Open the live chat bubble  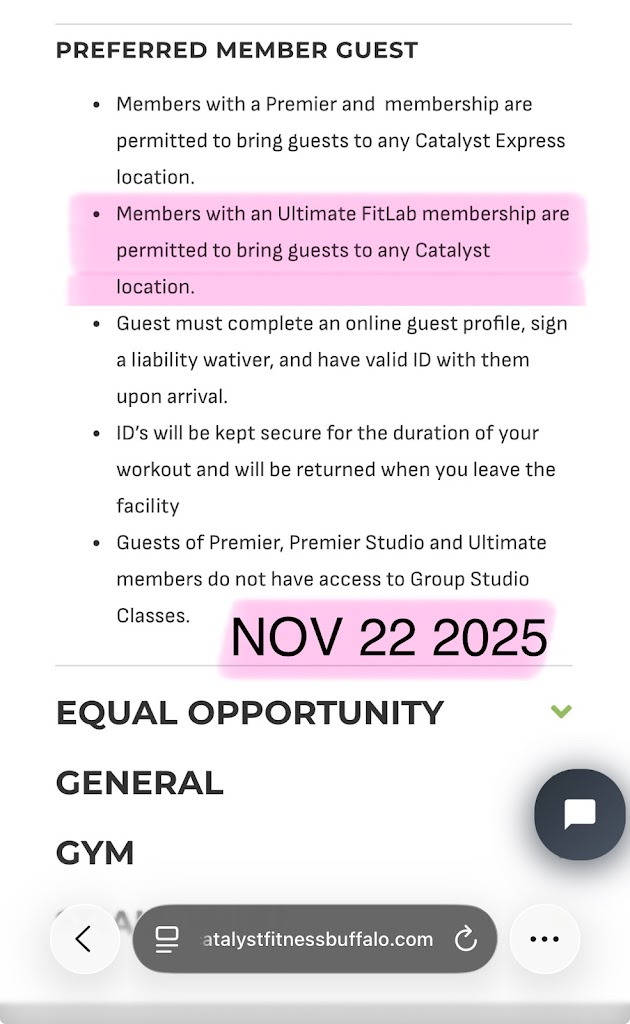point(579,814)
